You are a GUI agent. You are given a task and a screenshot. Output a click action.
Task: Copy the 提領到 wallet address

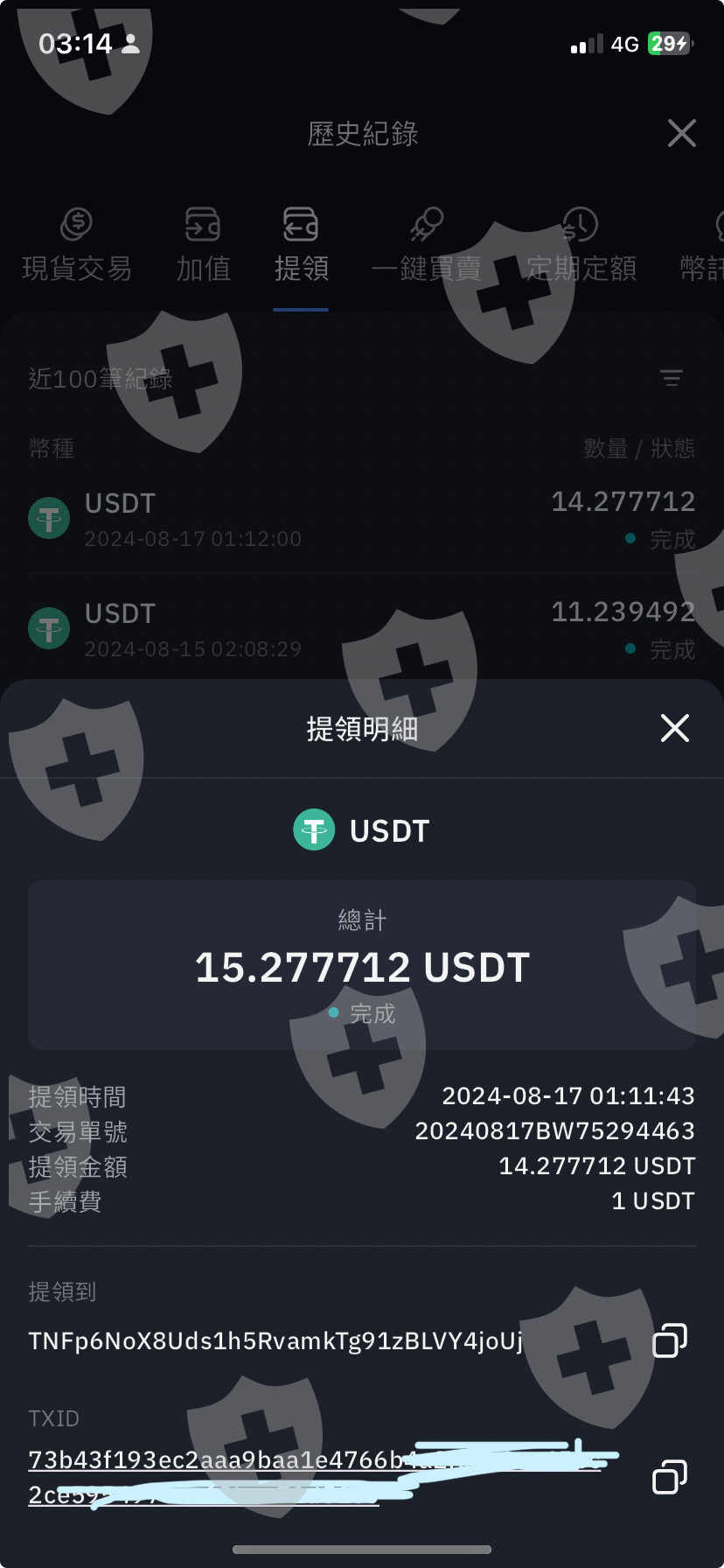point(670,1340)
